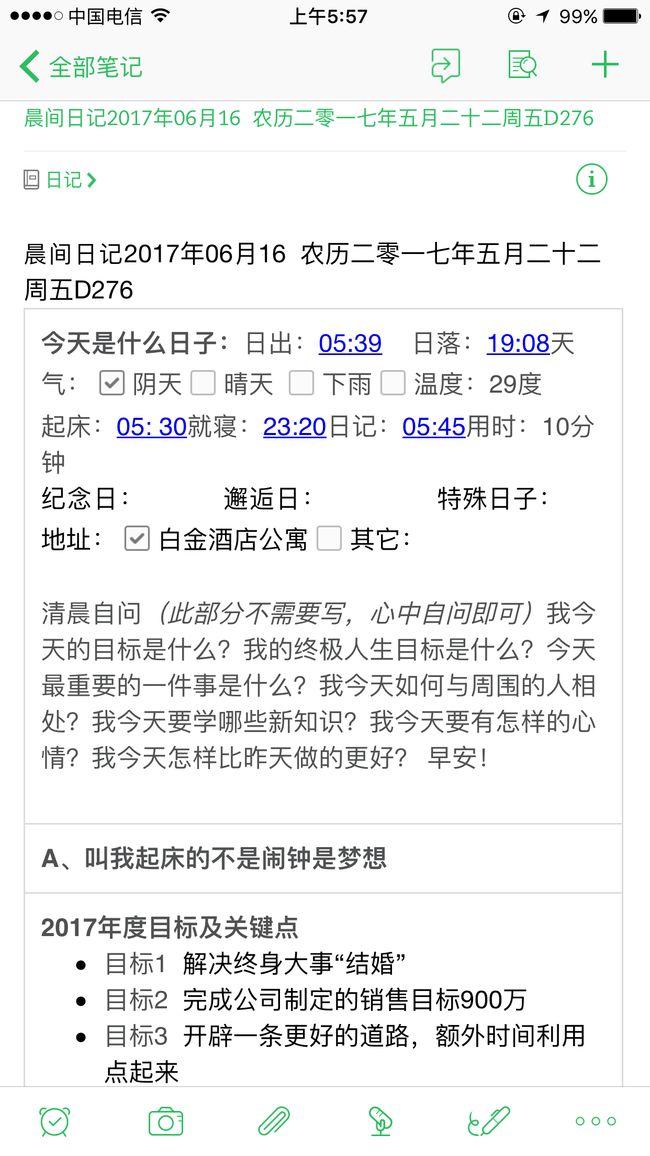Go back to 全部笔记
This screenshot has height=1156, width=650.
(80, 66)
